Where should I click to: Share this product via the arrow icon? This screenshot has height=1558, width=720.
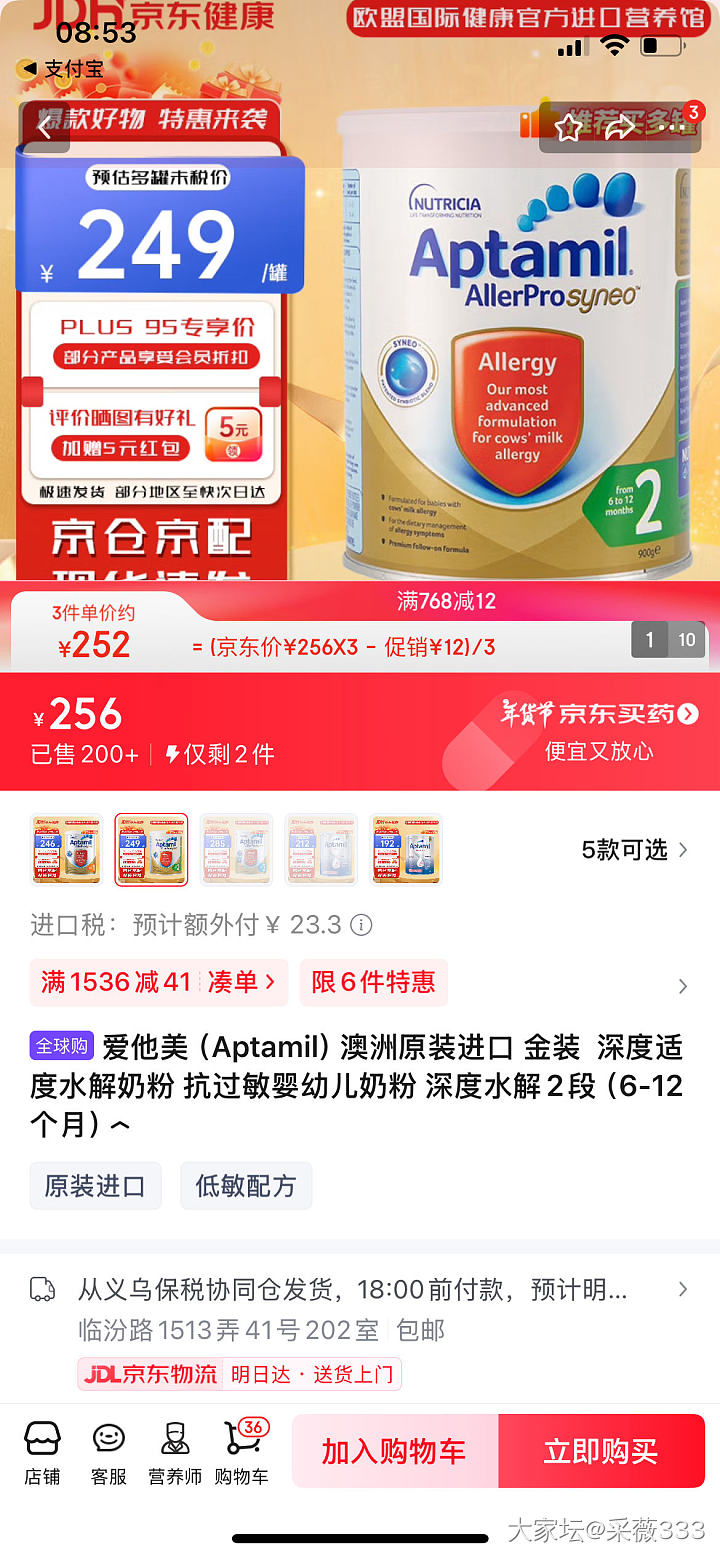tap(621, 127)
